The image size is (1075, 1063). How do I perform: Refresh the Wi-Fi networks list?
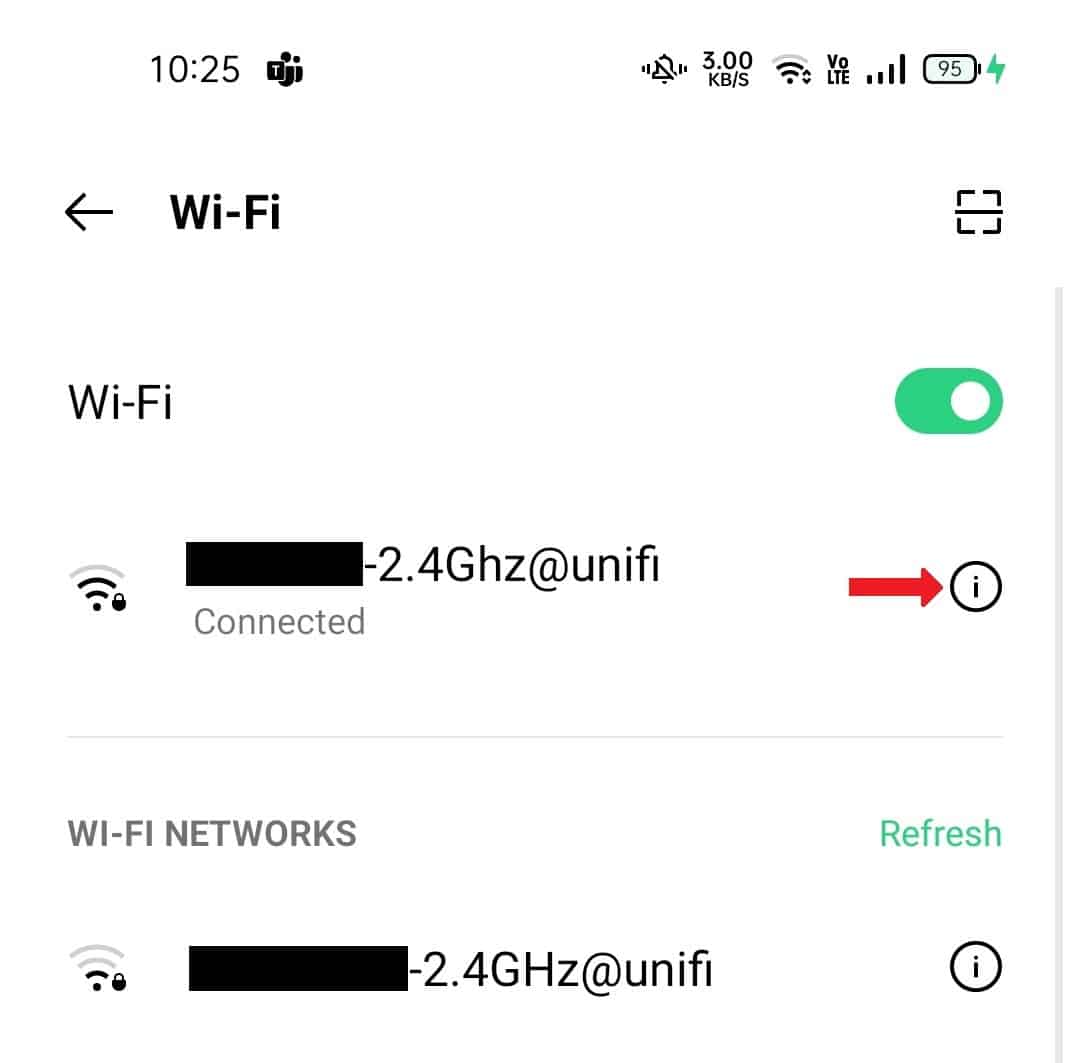coord(940,833)
